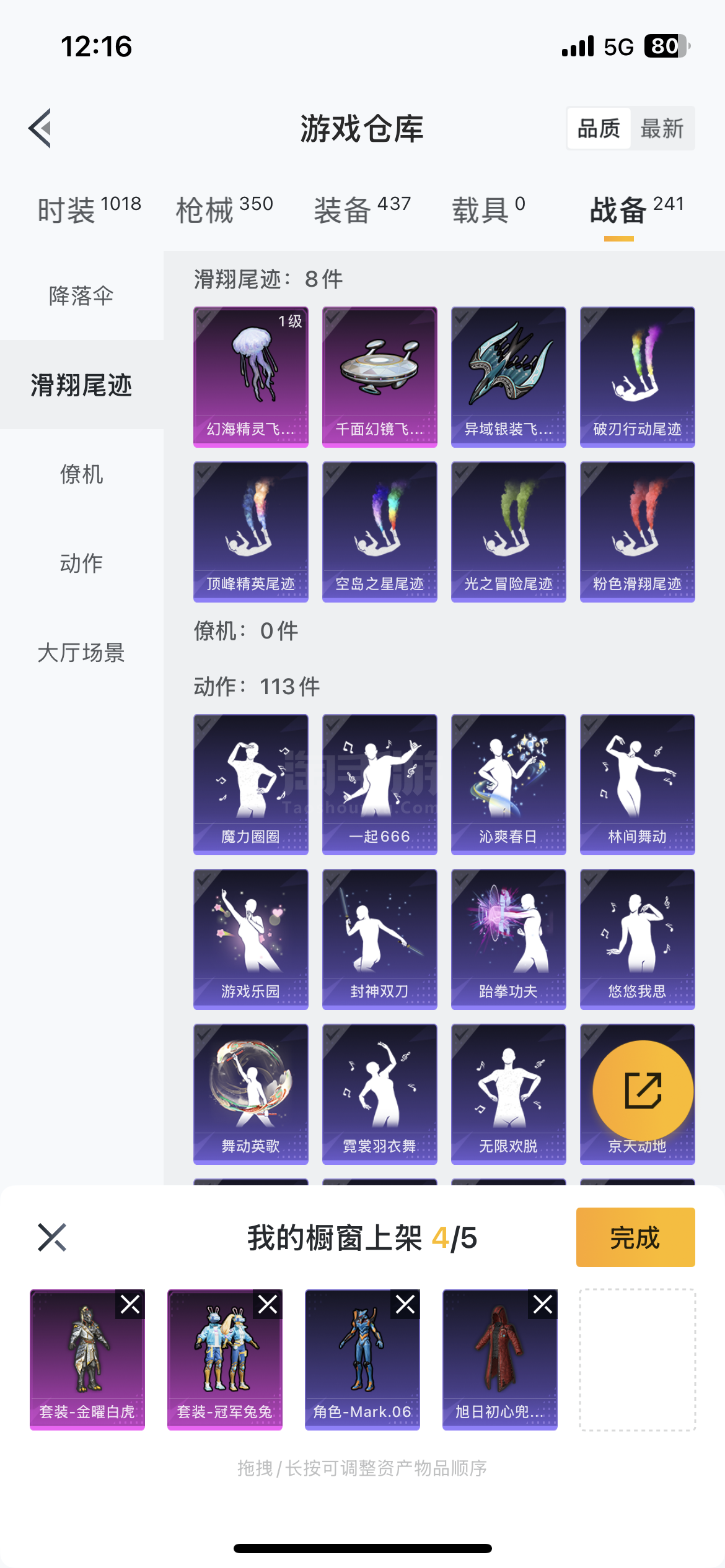Screen dimensions: 725x1568
Task: Sort items by 最新
Action: tap(662, 129)
